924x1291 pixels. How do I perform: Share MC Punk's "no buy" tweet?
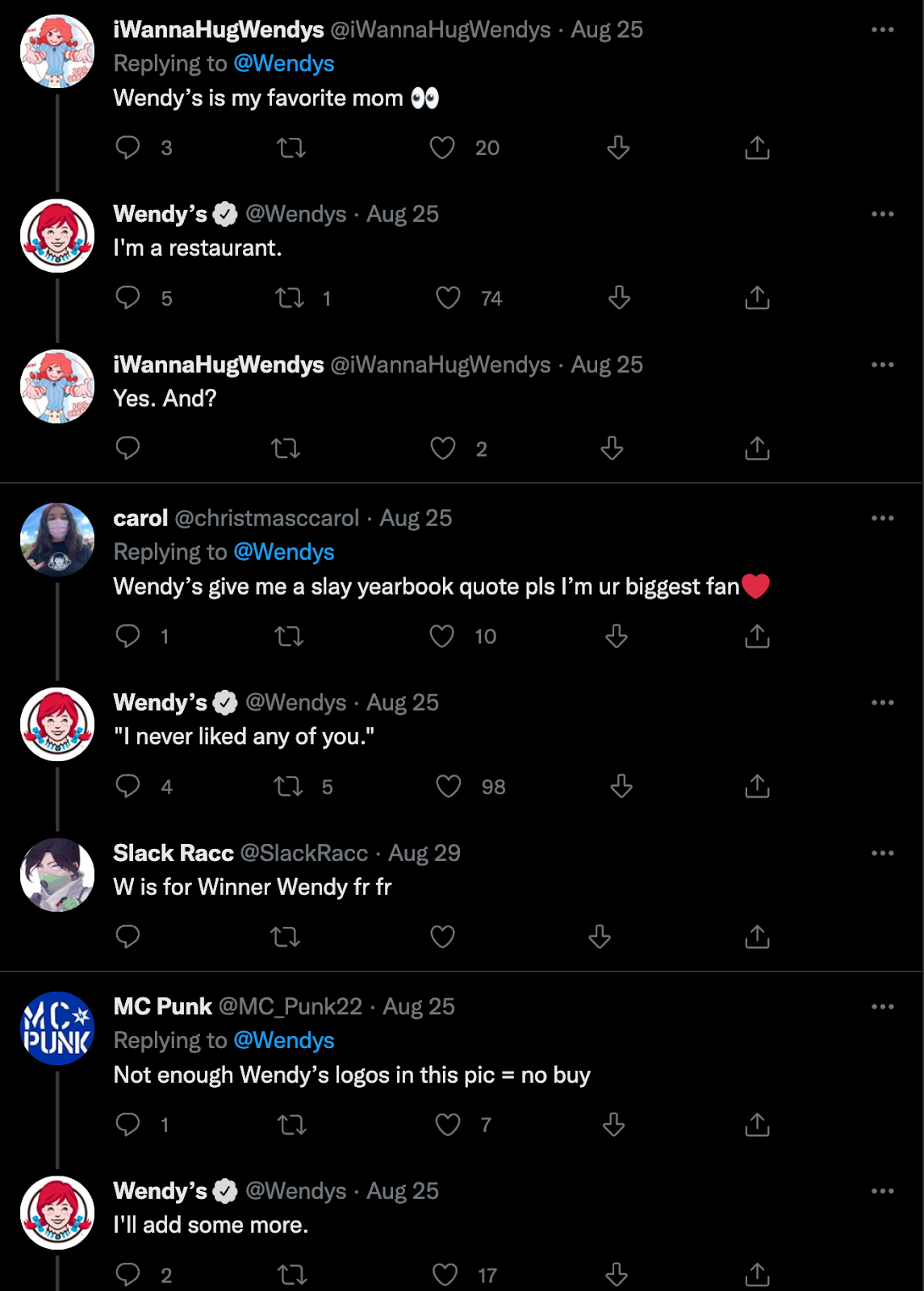(x=756, y=1125)
